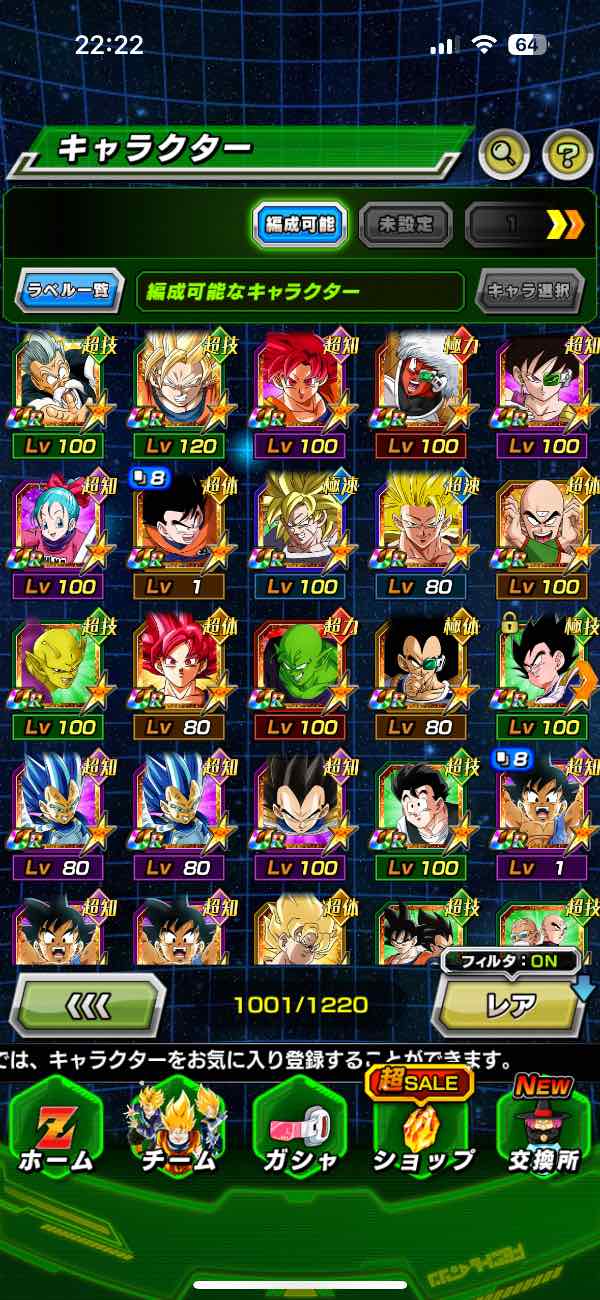Screen dimensions: 600x1300
Task: Open the ラベル一覧 label list
Action: [69, 292]
